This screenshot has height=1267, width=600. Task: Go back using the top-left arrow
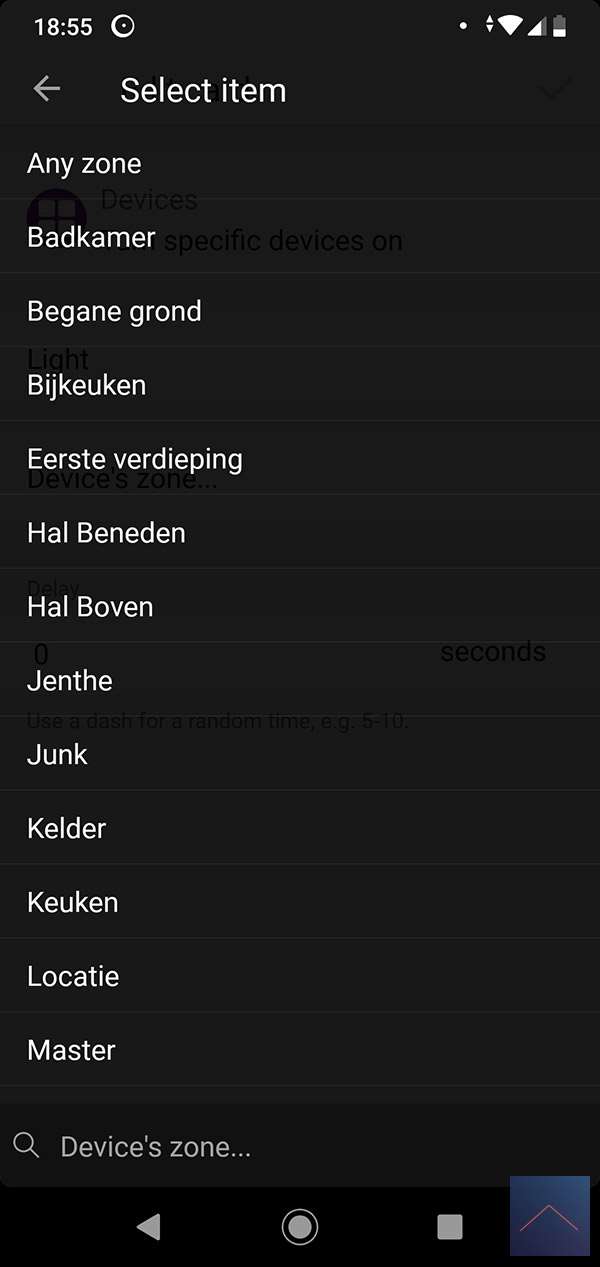tap(47, 89)
